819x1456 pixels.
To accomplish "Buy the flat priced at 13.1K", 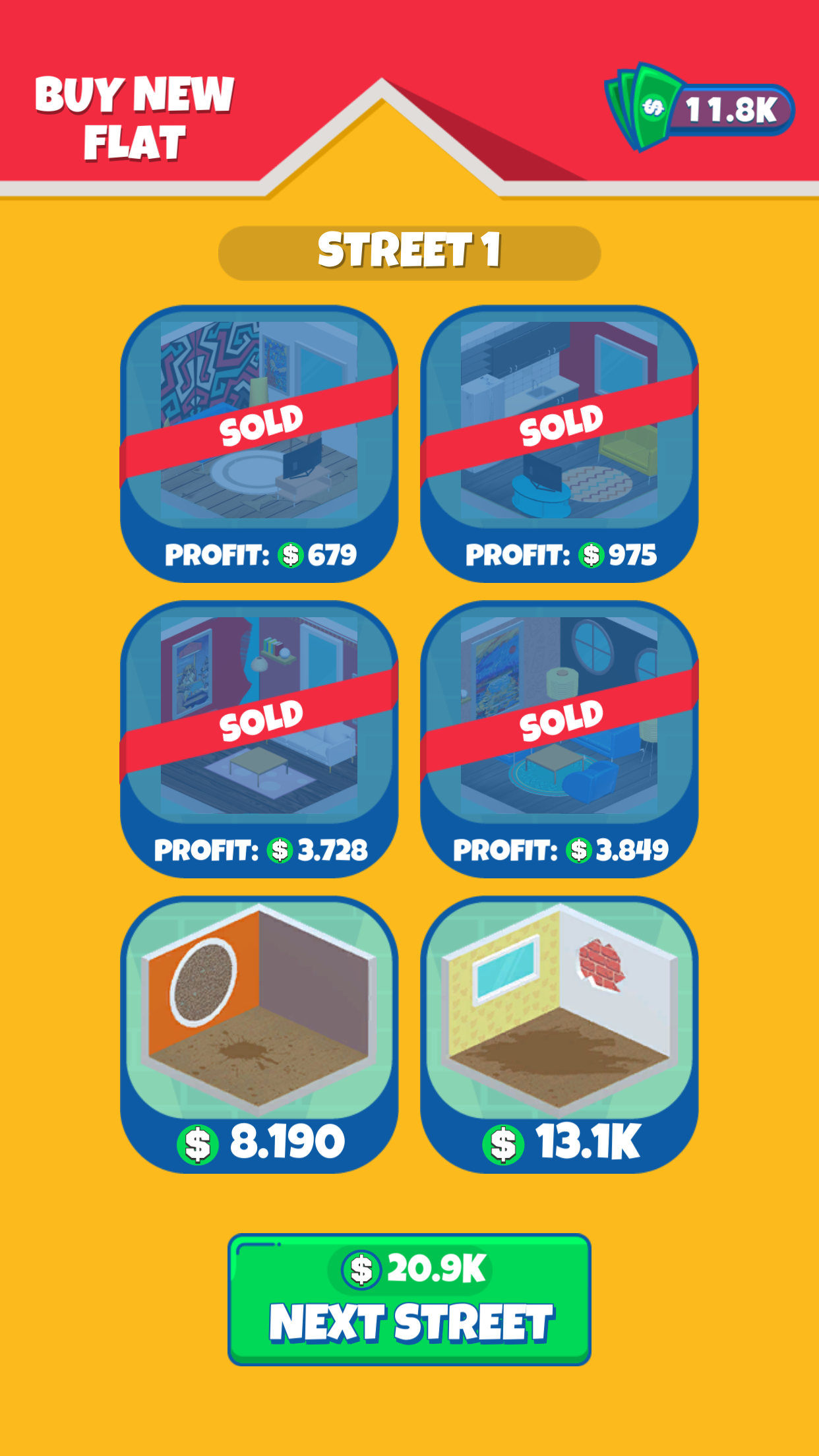I will click(x=559, y=1033).
